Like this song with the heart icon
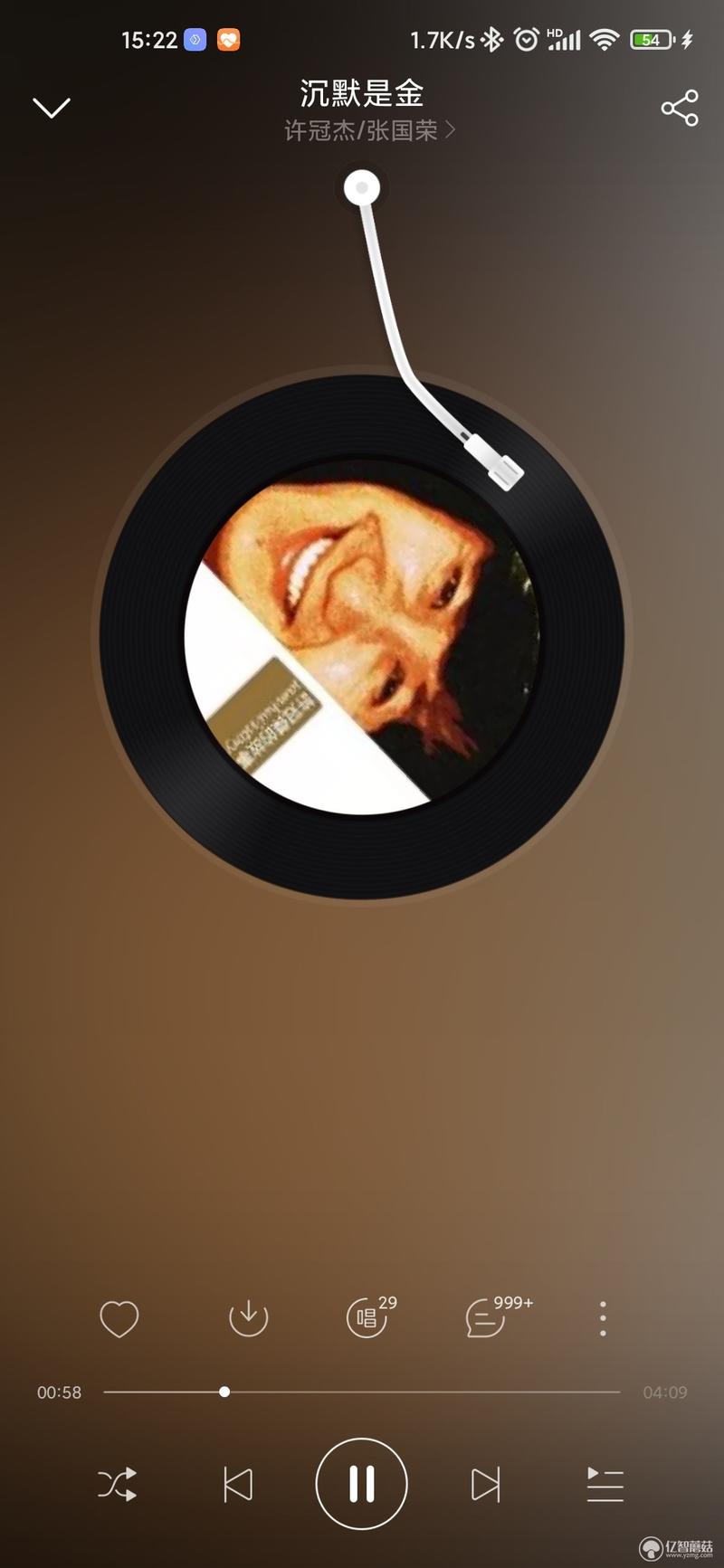This screenshot has height=1568, width=724. pos(119,1318)
